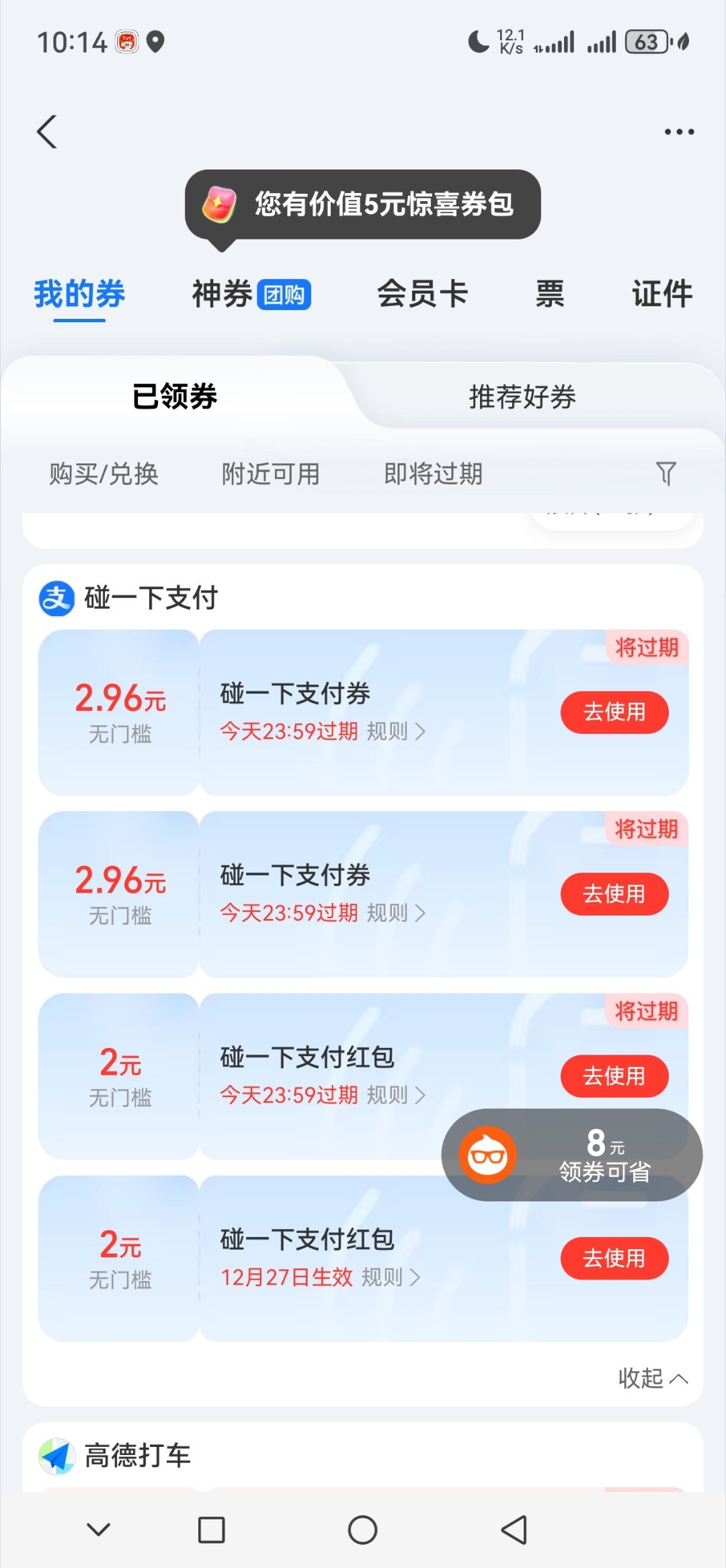The image size is (726, 1568).
Task: Tap the back arrow at top left
Action: 46,132
